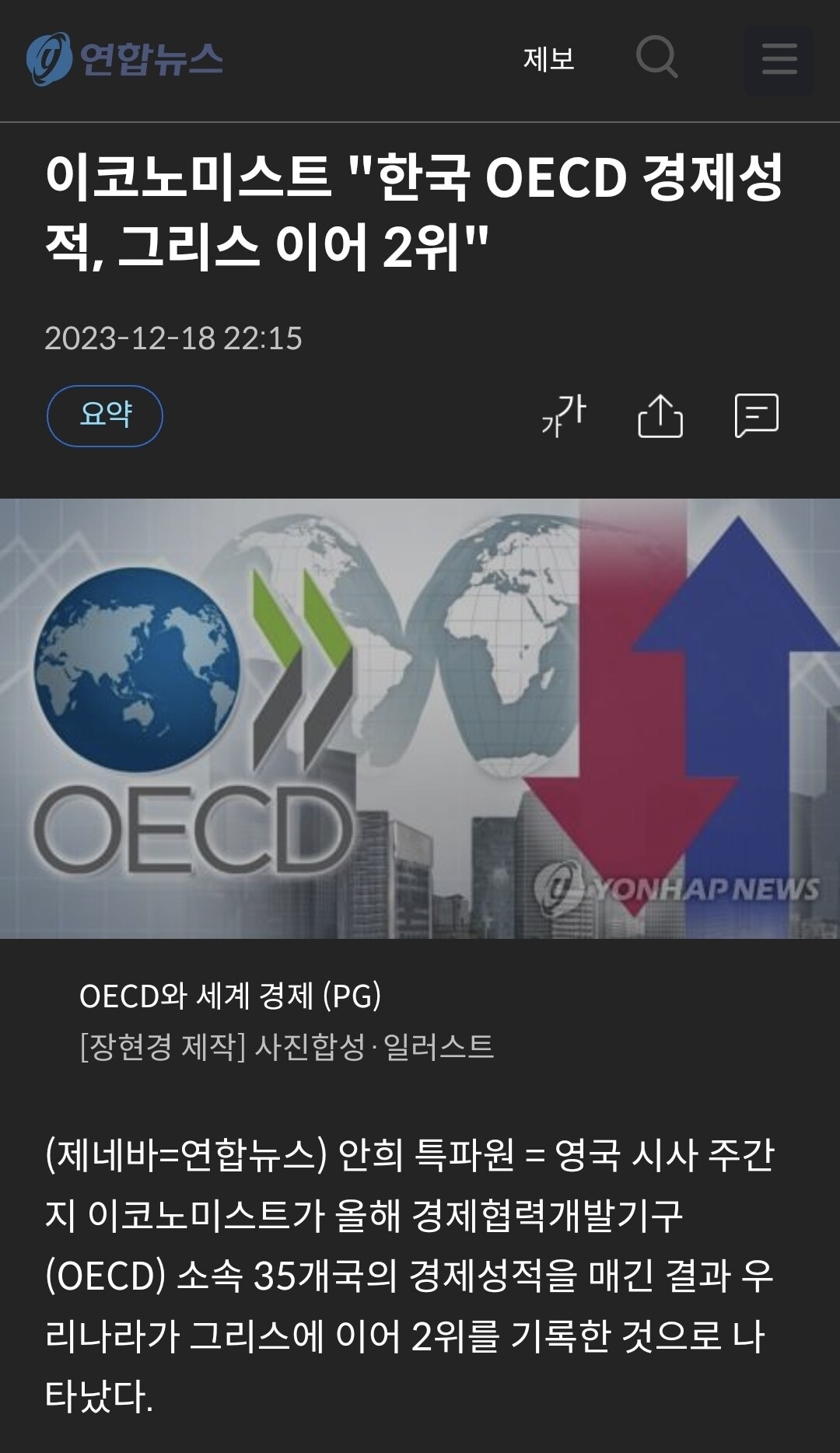
Task: Click the article date 2023-12-18 22:15
Action: click(x=175, y=338)
